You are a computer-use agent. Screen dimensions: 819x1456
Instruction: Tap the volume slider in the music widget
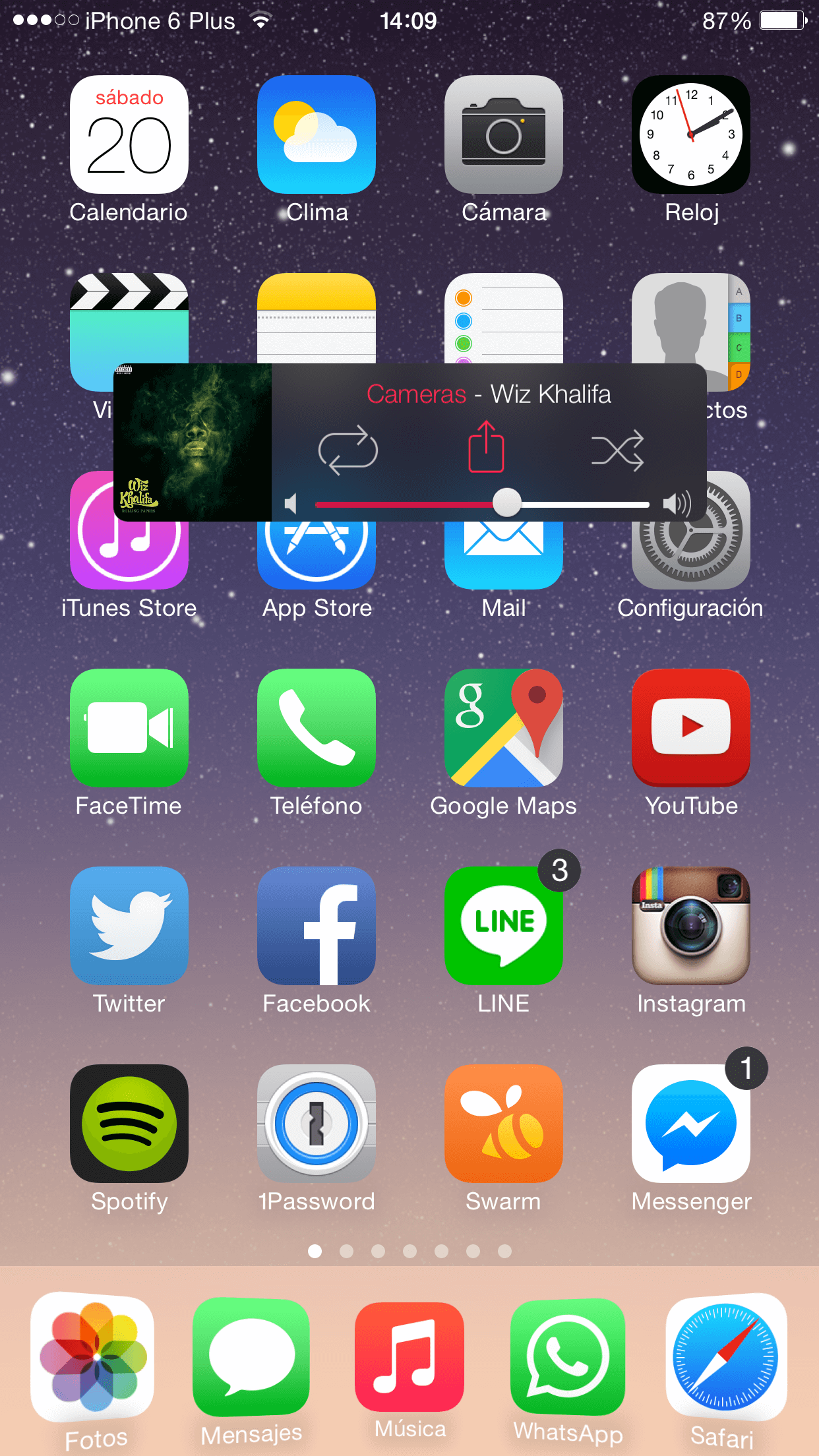tap(507, 504)
